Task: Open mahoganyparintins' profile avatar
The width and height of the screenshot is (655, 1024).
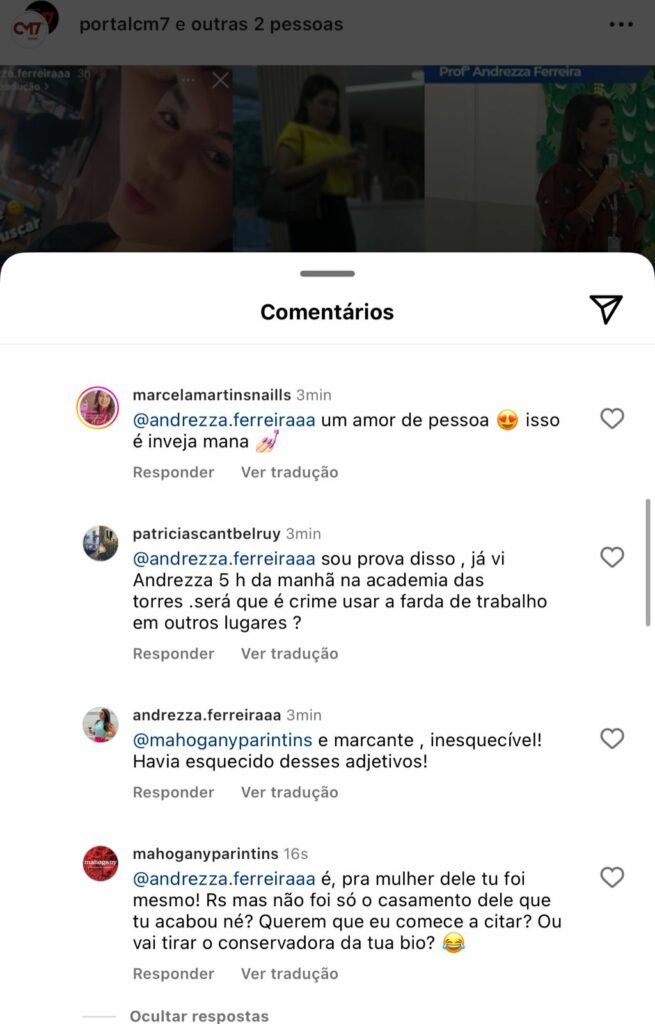Action: pos(100,863)
